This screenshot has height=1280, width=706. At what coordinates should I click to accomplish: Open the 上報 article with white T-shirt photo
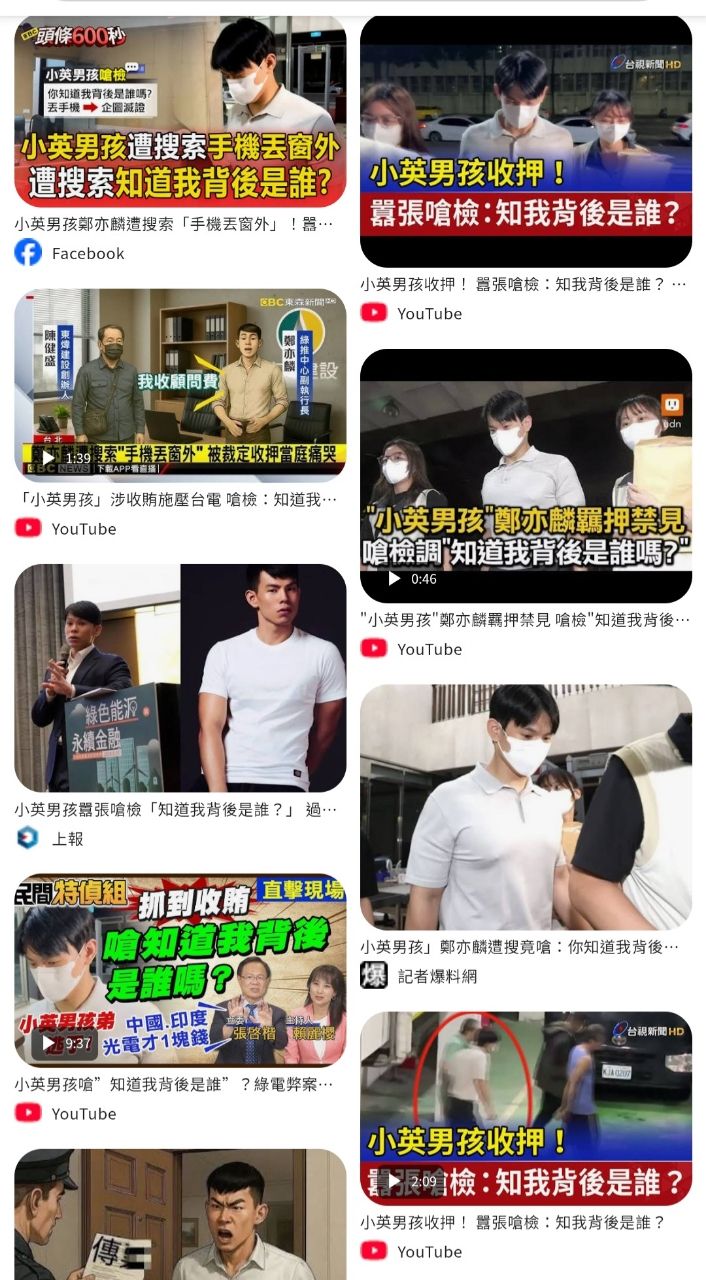(x=180, y=678)
